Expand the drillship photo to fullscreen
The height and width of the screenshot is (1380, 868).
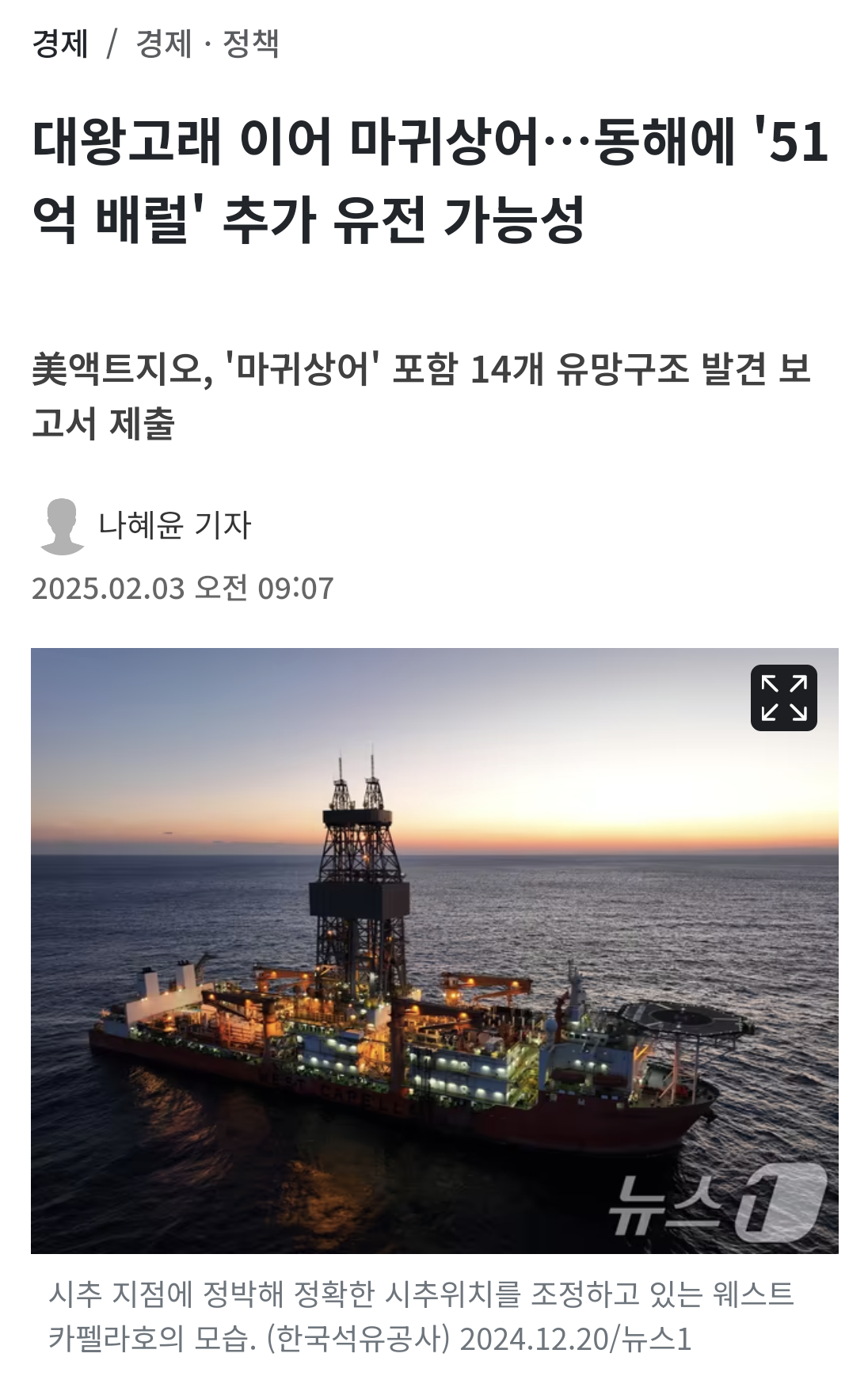783,698
